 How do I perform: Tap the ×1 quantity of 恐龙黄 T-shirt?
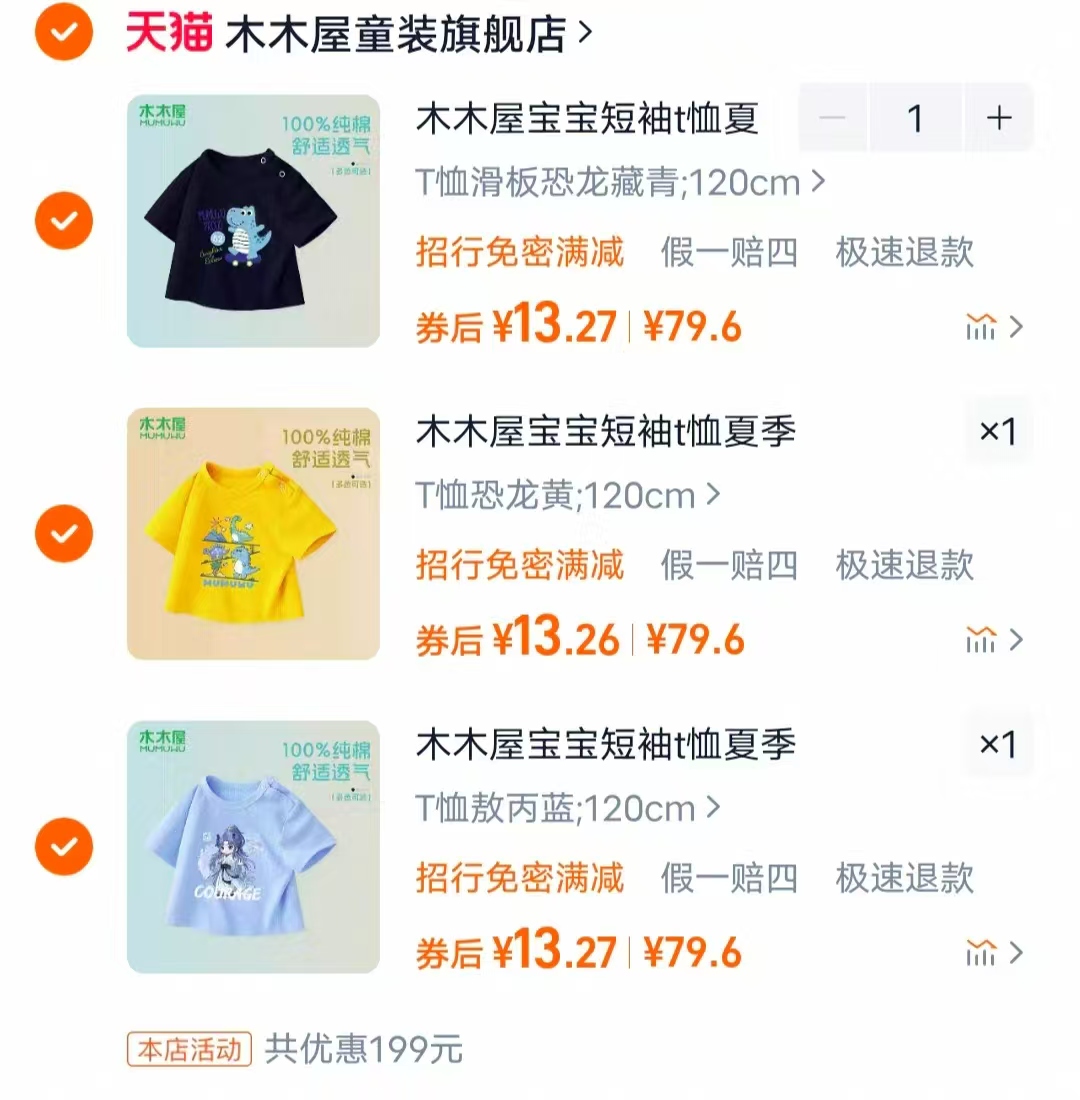pyautogui.click(x=998, y=432)
